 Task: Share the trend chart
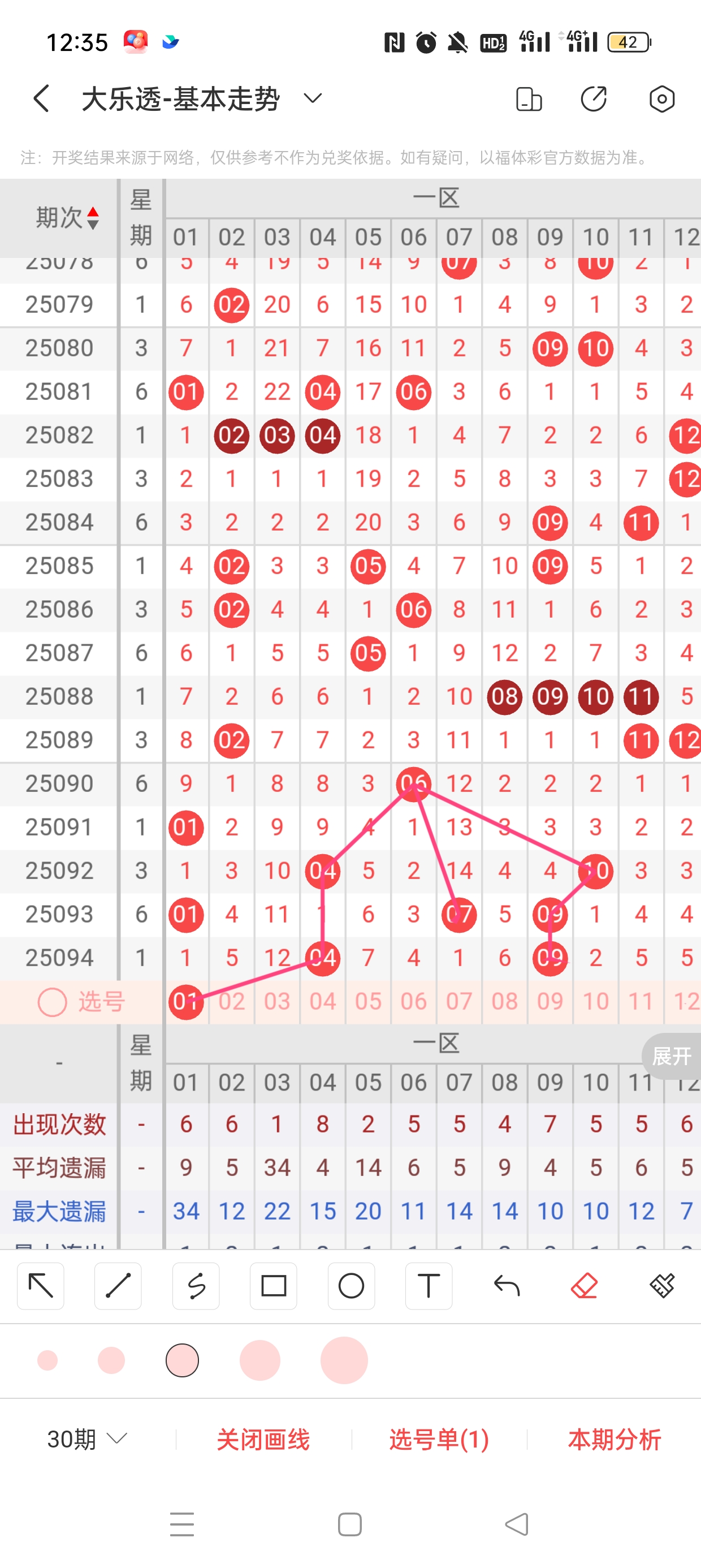pyautogui.click(x=593, y=99)
